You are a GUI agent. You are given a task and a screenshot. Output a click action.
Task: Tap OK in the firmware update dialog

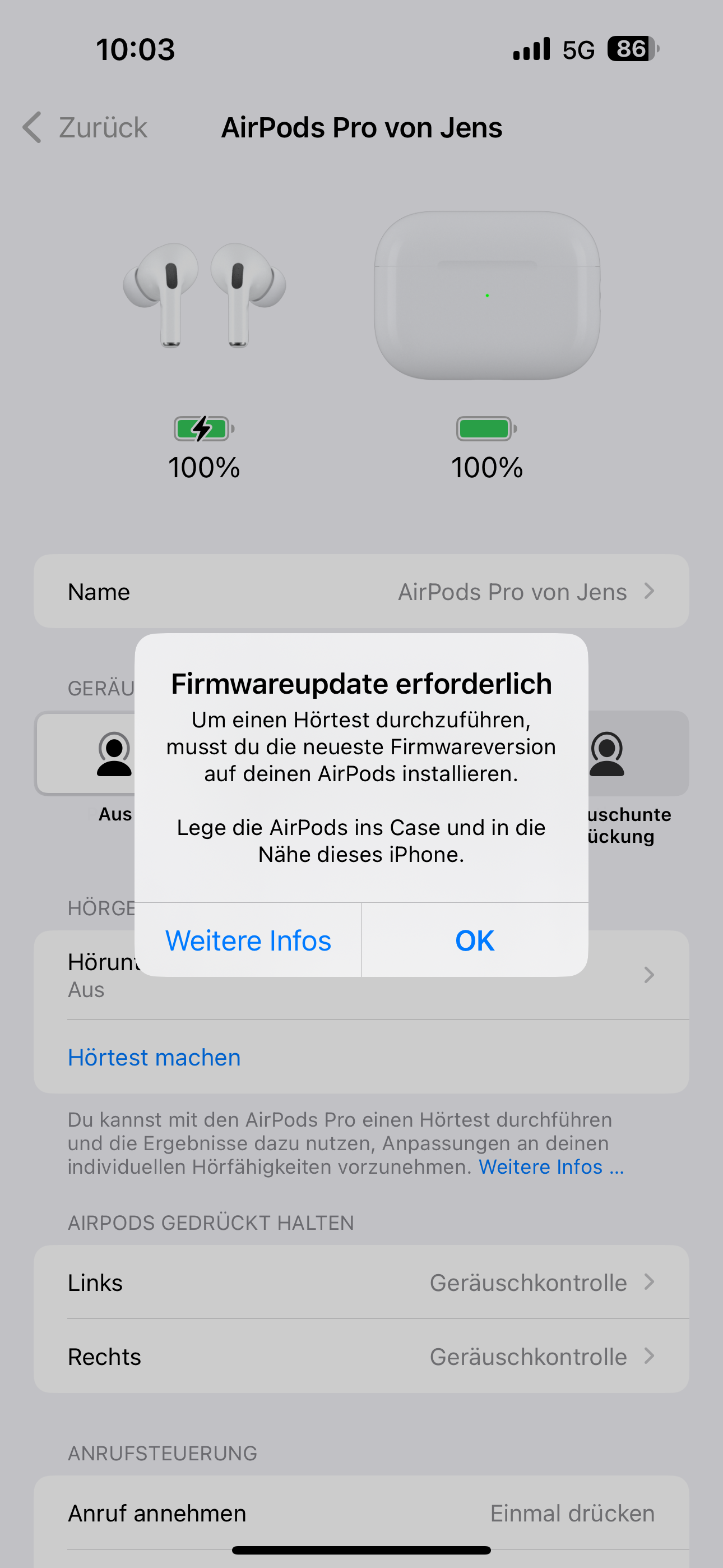(475, 940)
